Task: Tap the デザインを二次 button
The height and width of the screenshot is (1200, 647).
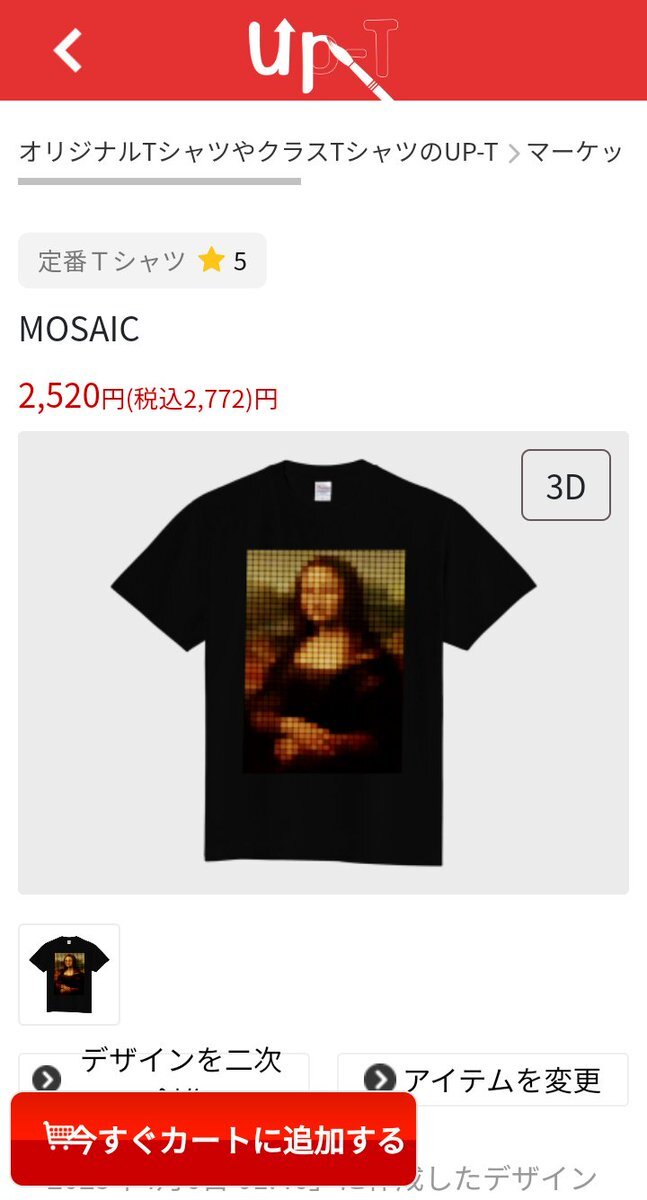Action: (x=163, y=1069)
